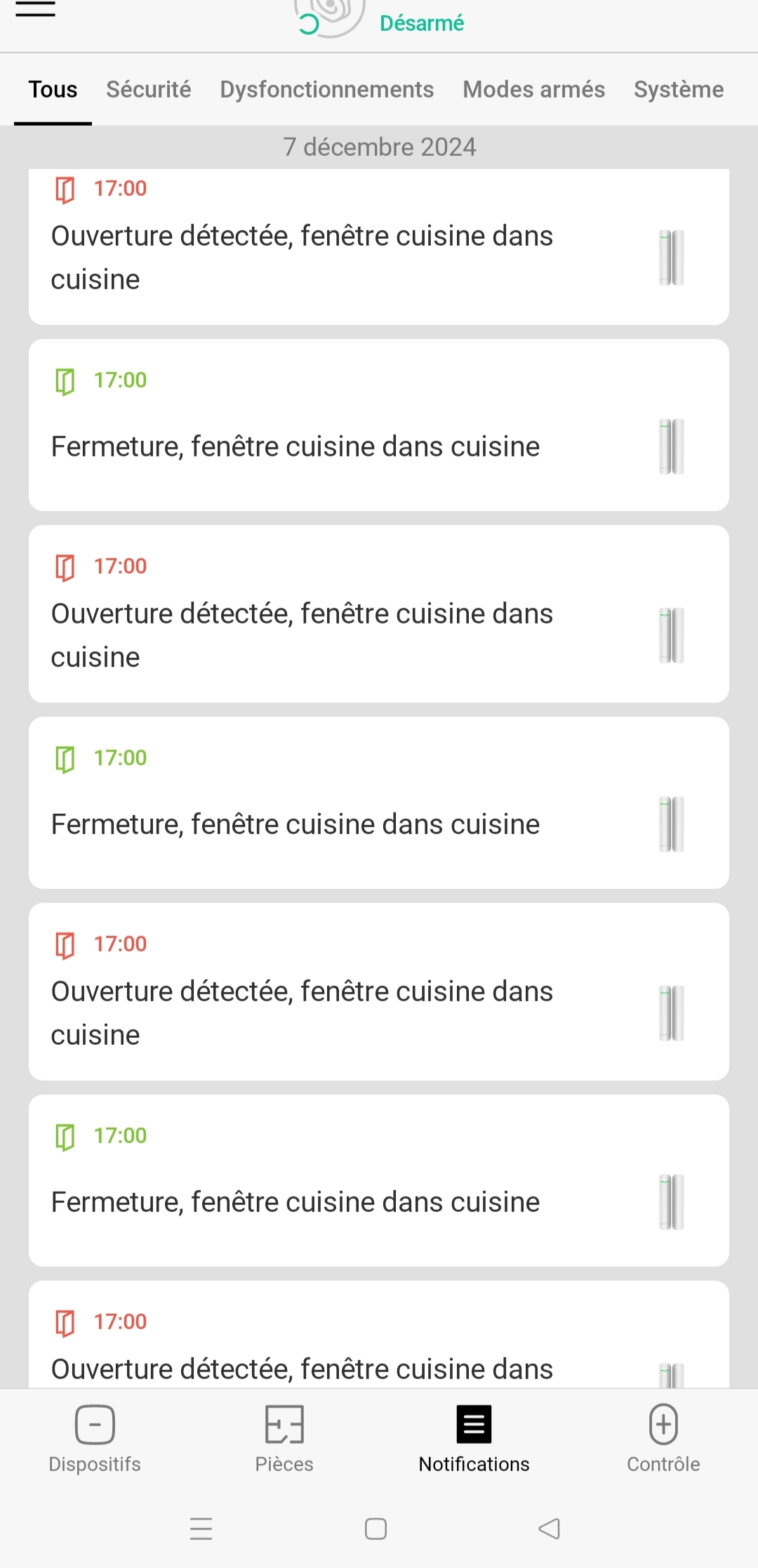The height and width of the screenshot is (1568, 758).
Task: Show the Dysfonctionnements tab
Action: [x=327, y=90]
